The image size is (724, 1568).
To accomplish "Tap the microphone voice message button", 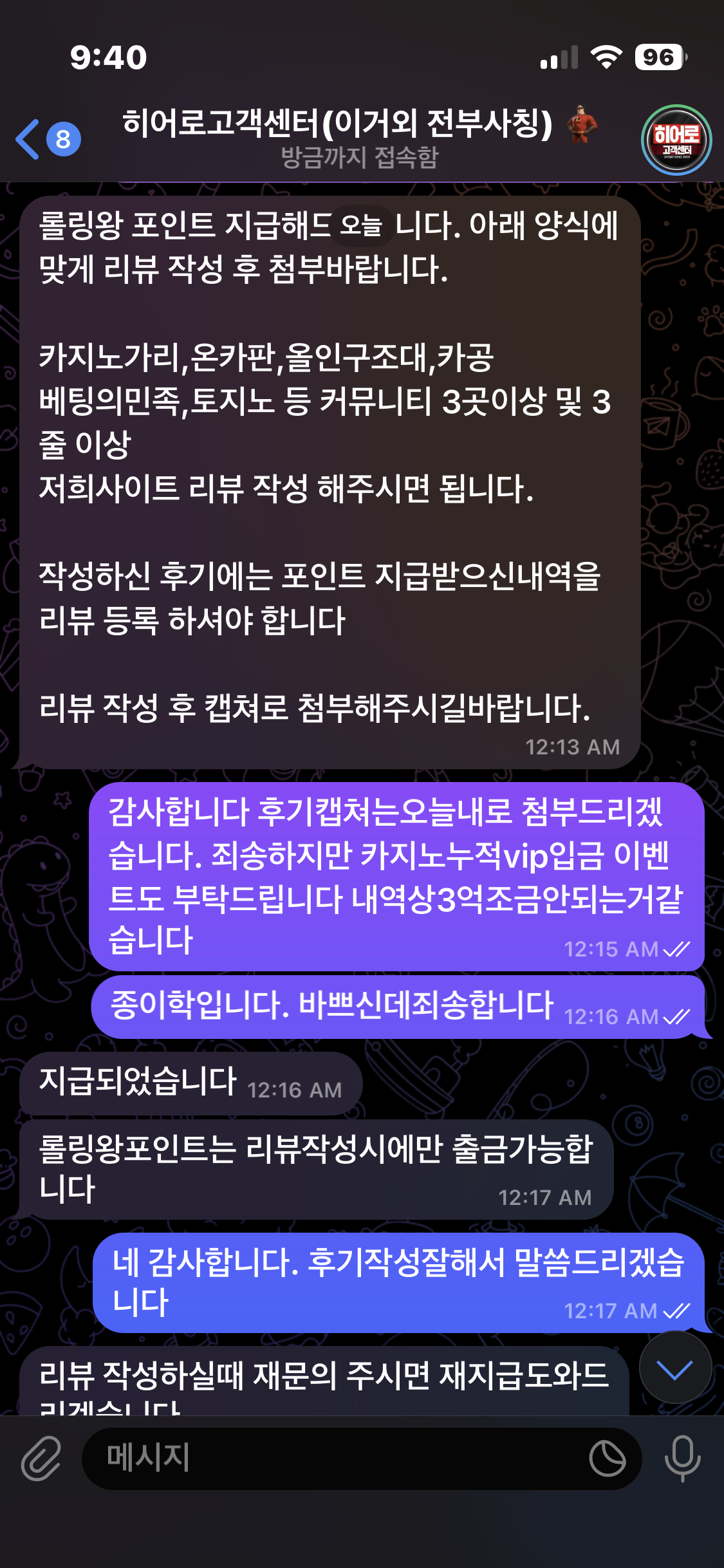I will [682, 1459].
